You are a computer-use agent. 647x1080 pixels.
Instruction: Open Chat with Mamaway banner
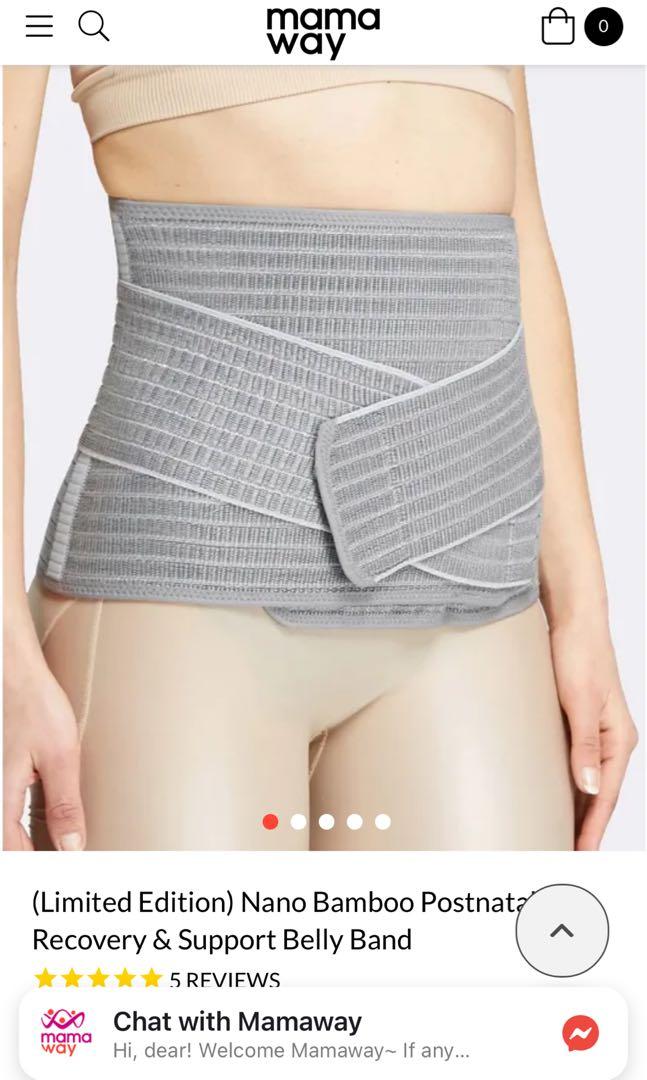[x=323, y=1033]
